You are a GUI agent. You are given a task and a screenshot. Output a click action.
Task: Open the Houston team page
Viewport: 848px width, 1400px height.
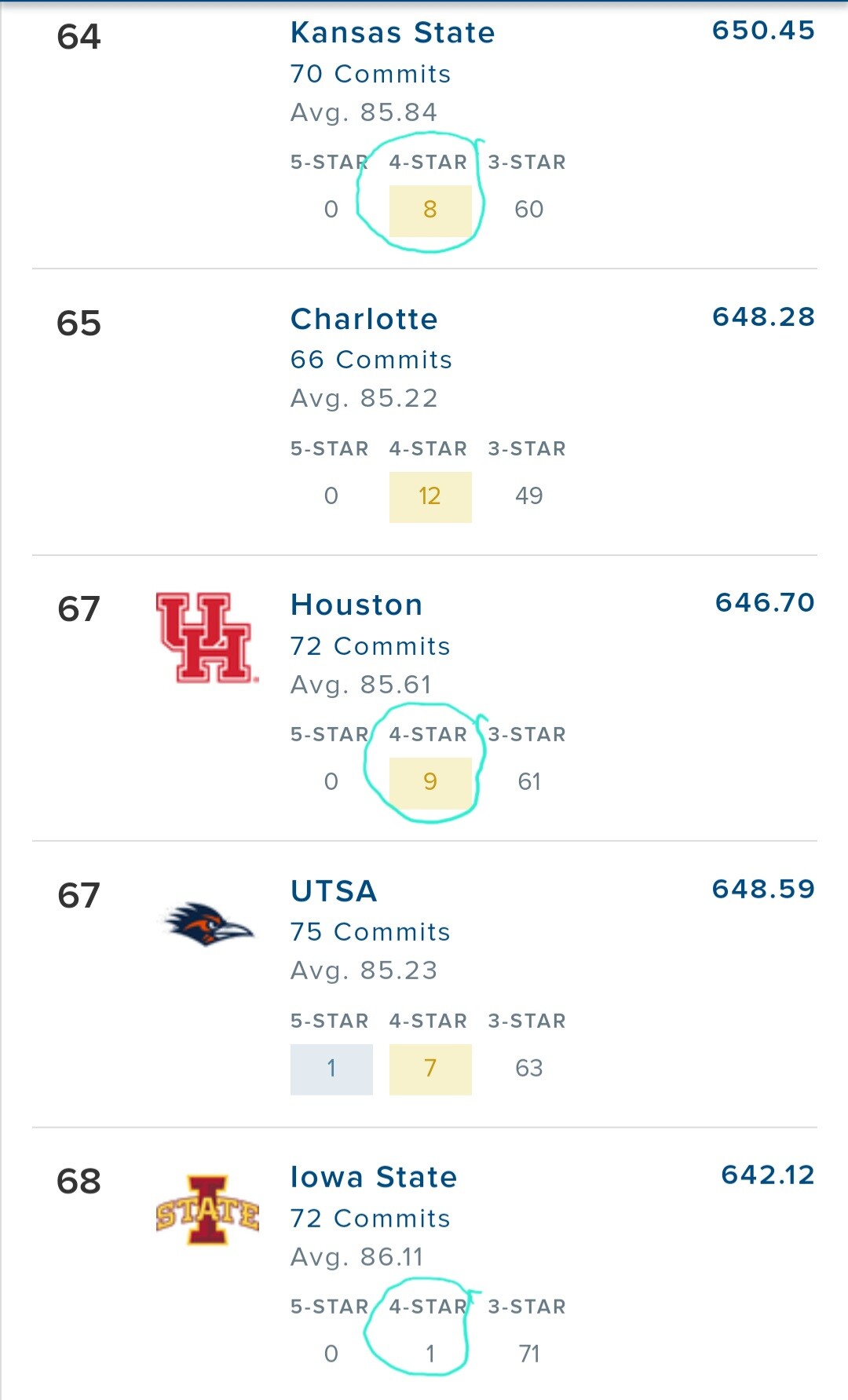(x=356, y=605)
